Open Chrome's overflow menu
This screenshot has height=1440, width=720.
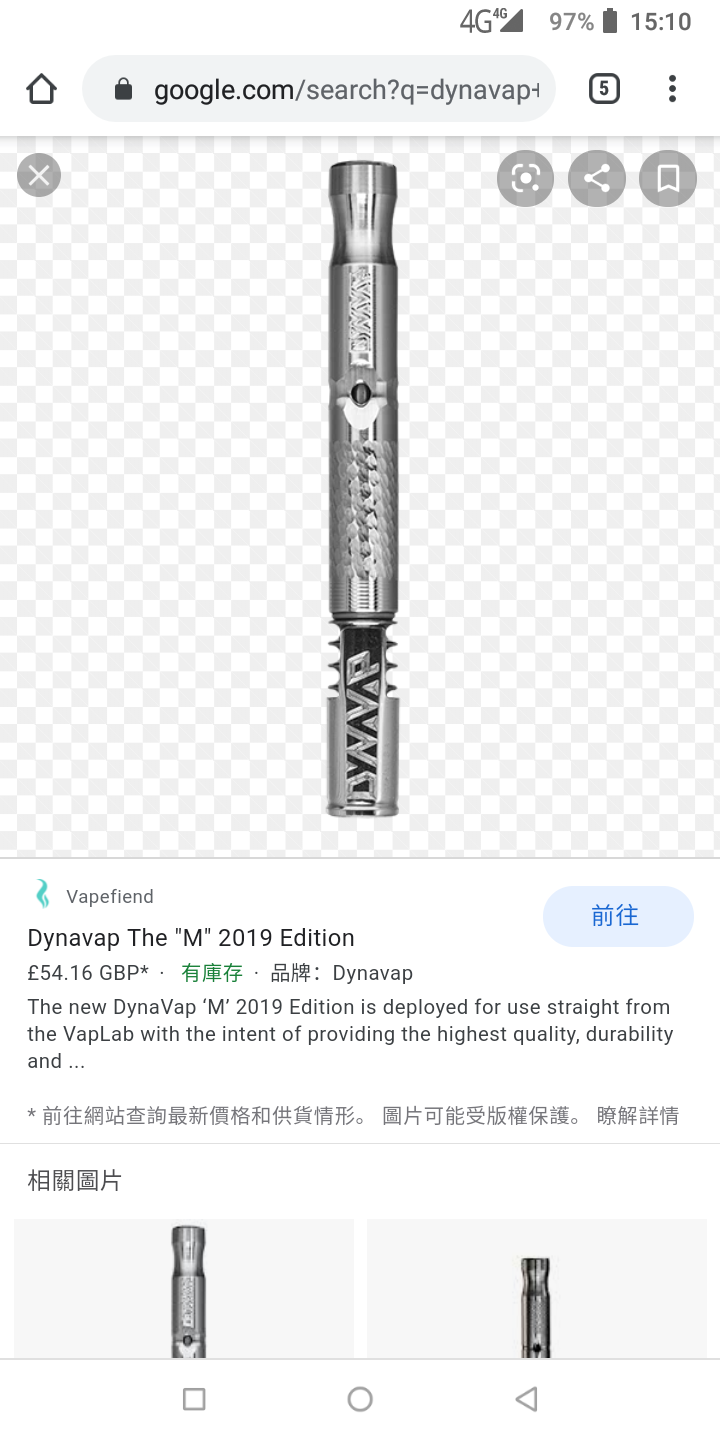coord(672,90)
